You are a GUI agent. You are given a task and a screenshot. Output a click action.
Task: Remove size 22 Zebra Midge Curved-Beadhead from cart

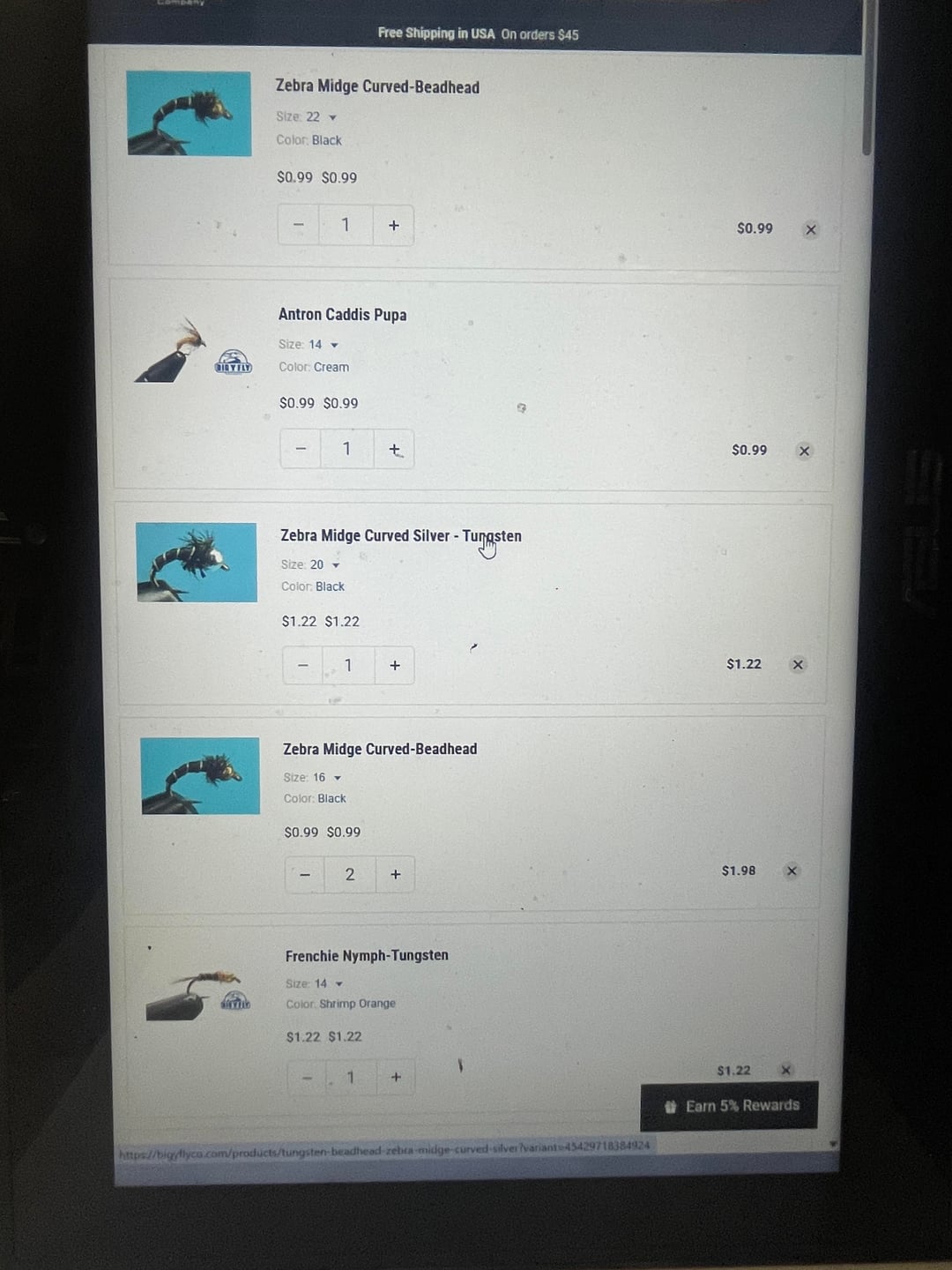pos(811,229)
